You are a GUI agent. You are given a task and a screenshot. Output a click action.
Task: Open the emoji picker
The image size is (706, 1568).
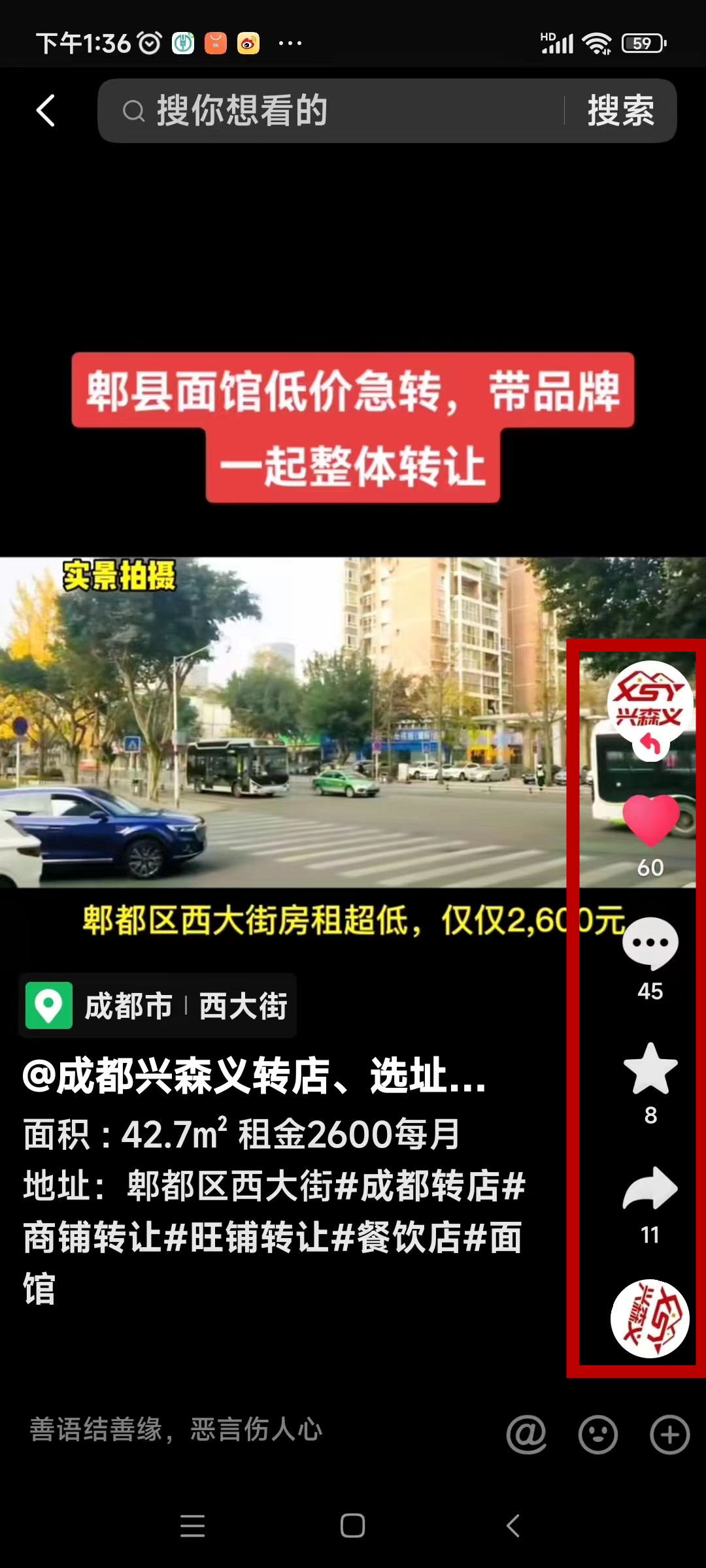[x=598, y=1434]
